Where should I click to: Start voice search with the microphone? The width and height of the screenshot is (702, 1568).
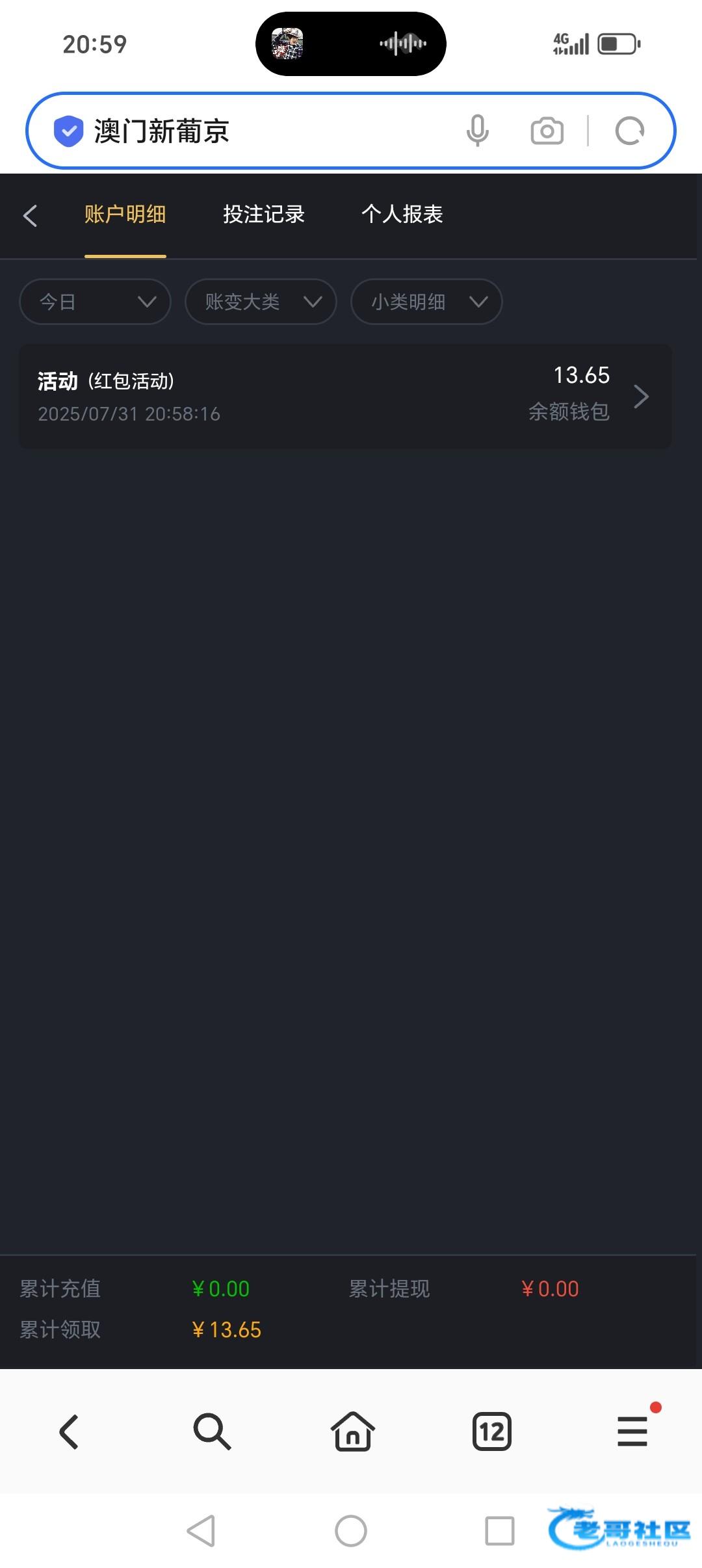[x=478, y=131]
